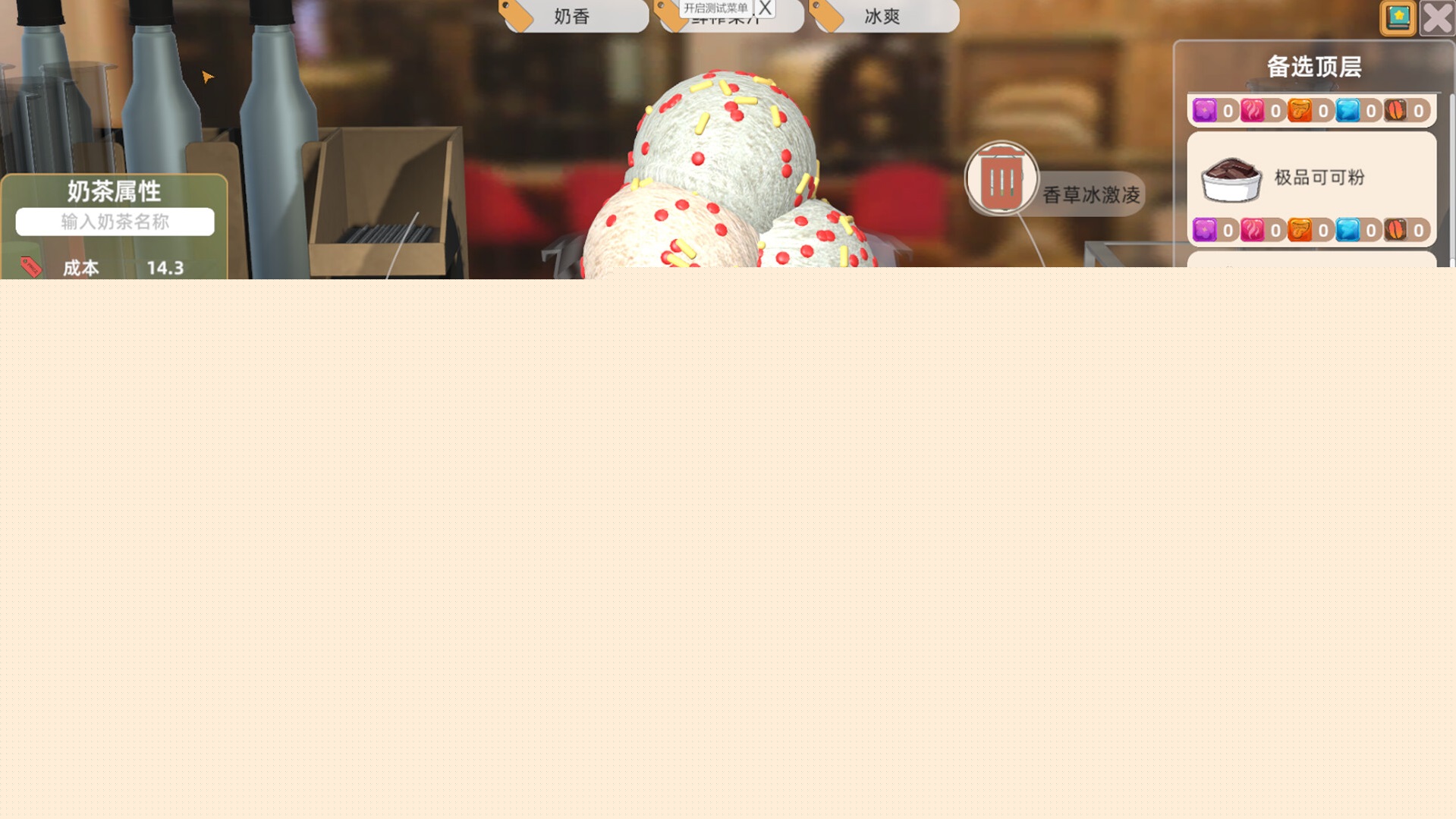
Task: Open the recipe book icon
Action: (1398, 18)
